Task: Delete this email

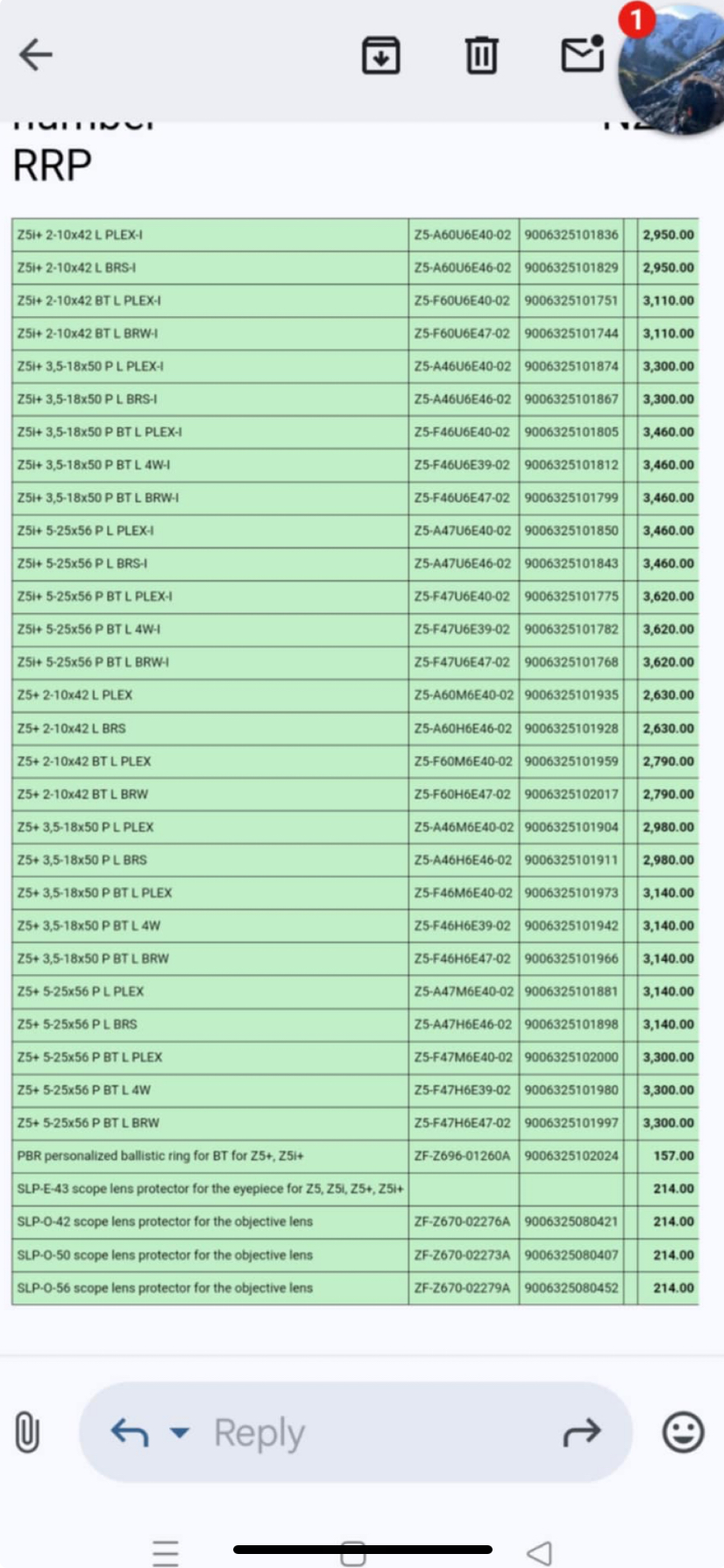Action: [x=481, y=55]
